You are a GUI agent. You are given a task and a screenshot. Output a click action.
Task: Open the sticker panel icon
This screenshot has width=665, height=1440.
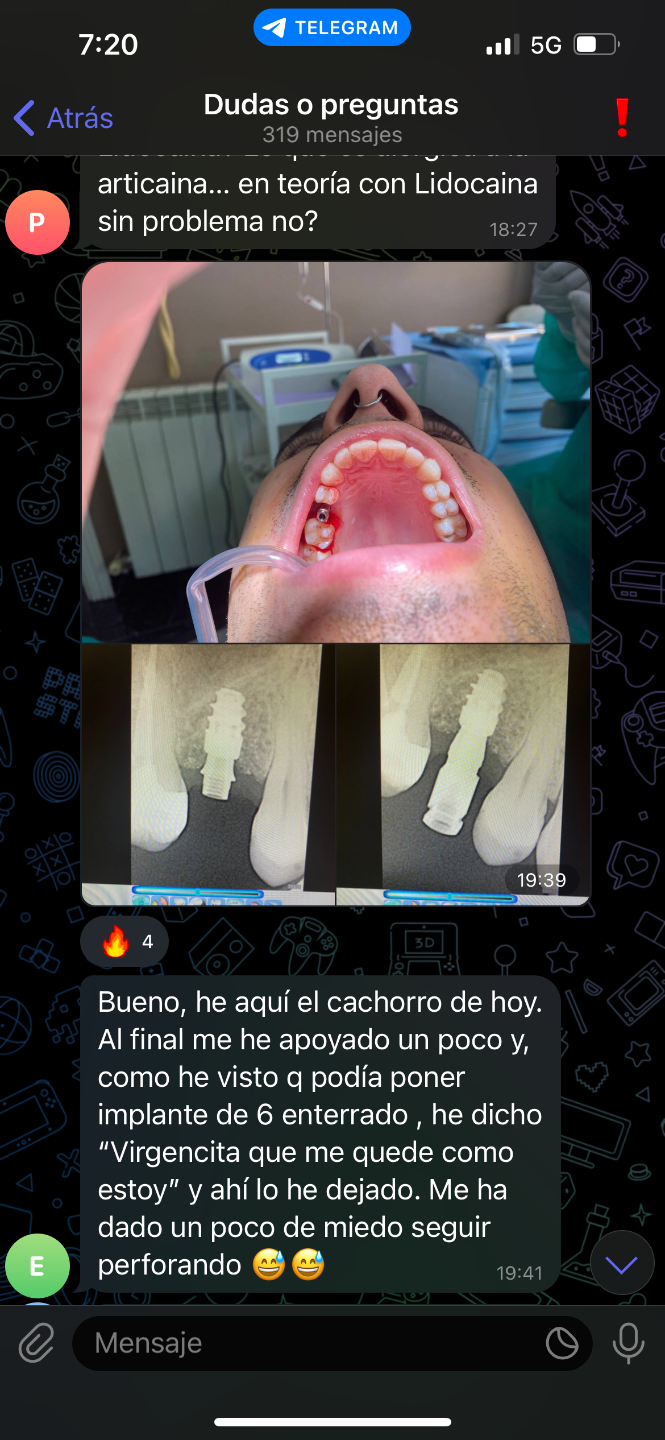562,1343
